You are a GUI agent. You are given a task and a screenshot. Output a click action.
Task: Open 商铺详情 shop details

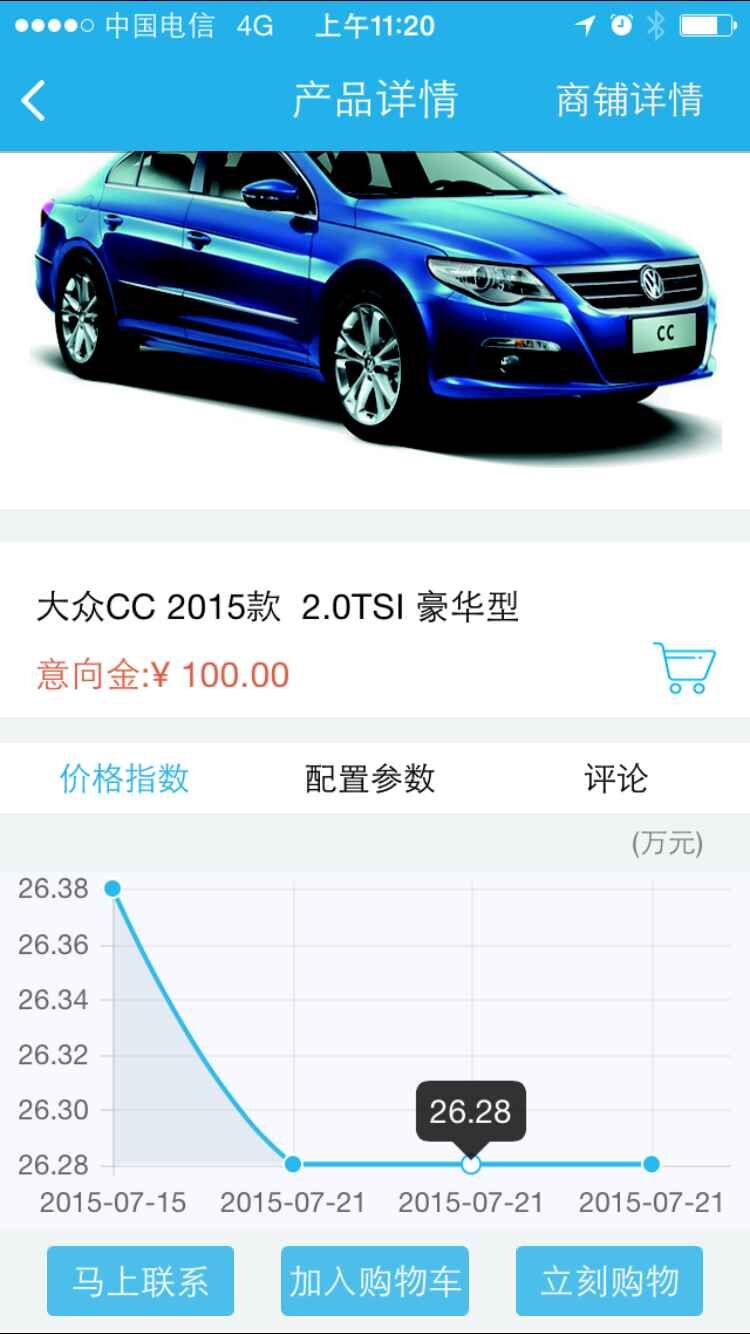(629, 100)
